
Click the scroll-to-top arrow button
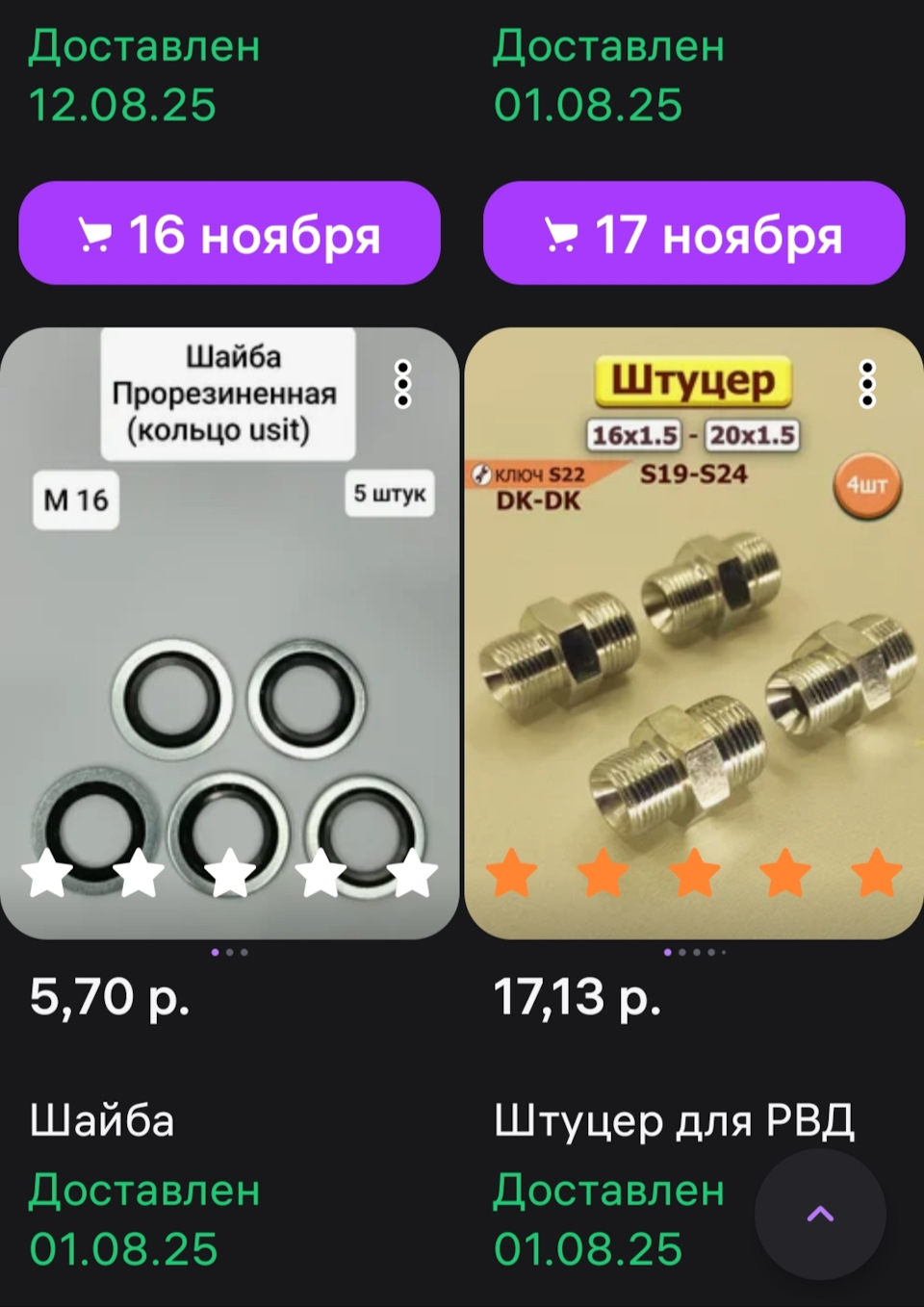pos(819,1215)
